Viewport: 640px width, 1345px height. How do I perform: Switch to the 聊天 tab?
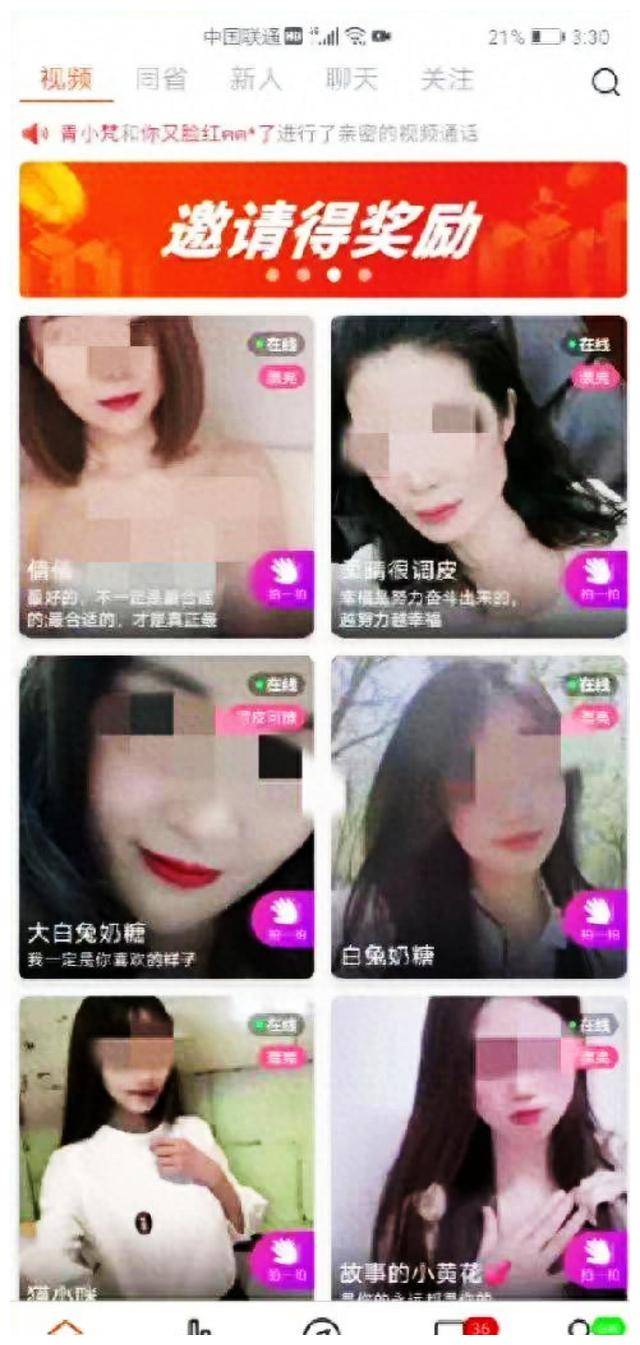click(351, 80)
